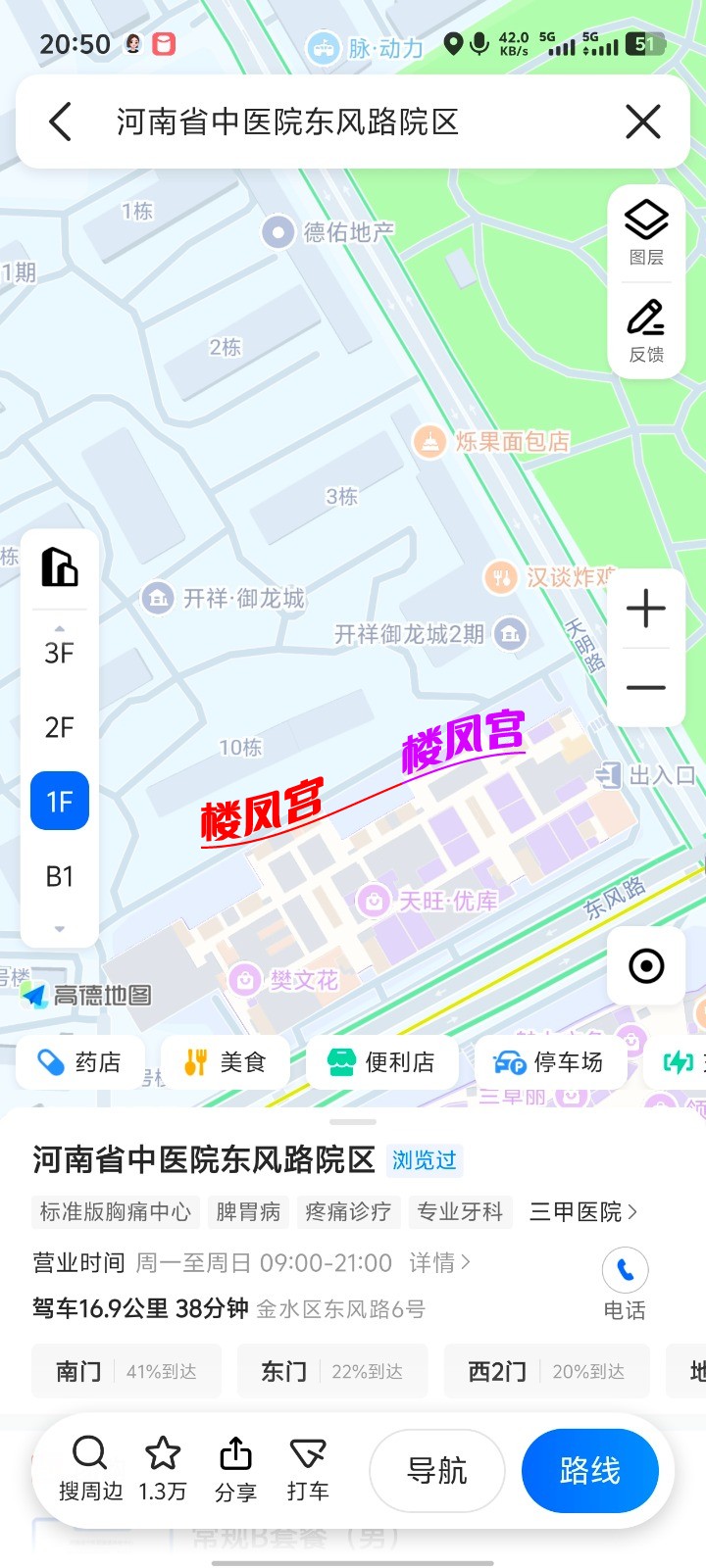Choose the 南门 entrance option
Screen dimensions: 706x1568
(126, 1371)
